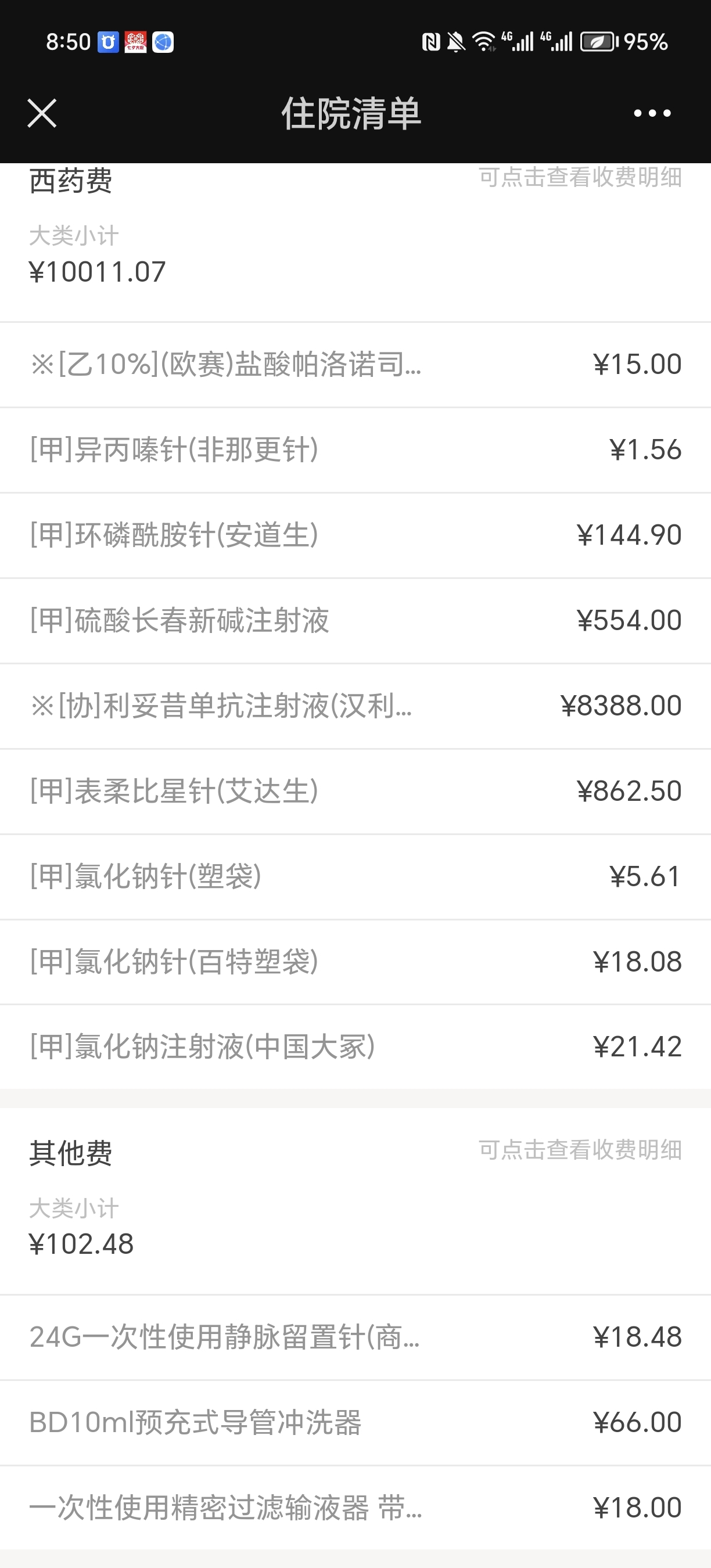Screen dimensions: 711x1568
Task: View charge details for 其他费
Action: (x=580, y=1150)
